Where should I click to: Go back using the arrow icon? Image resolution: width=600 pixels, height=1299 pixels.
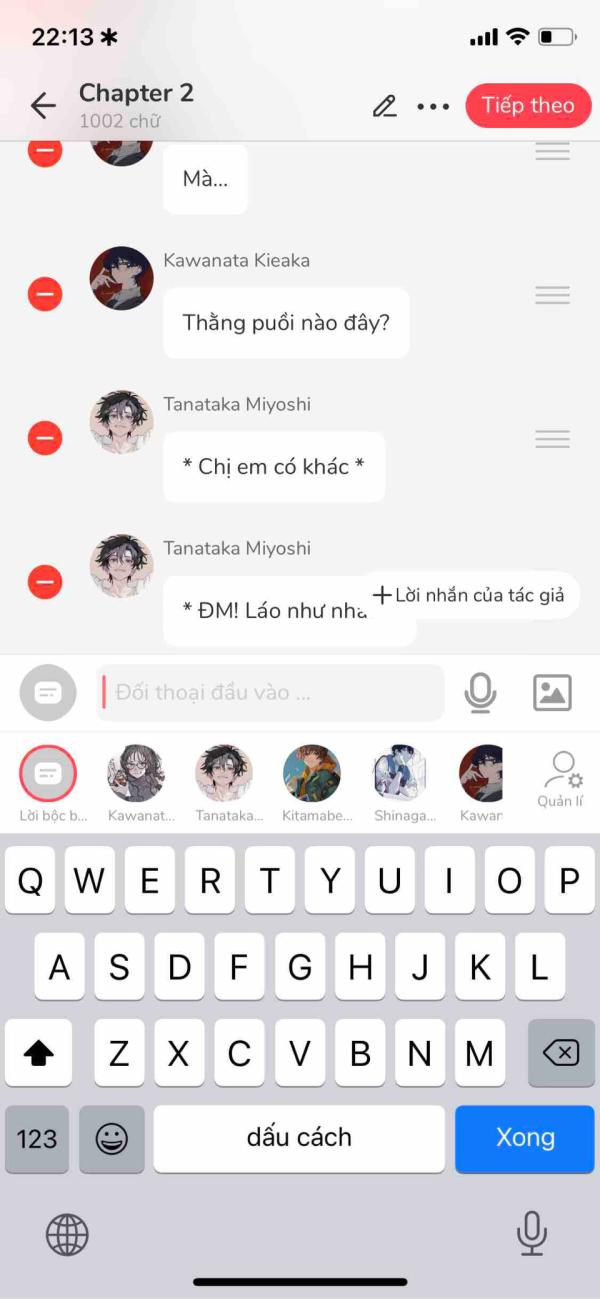click(43, 105)
